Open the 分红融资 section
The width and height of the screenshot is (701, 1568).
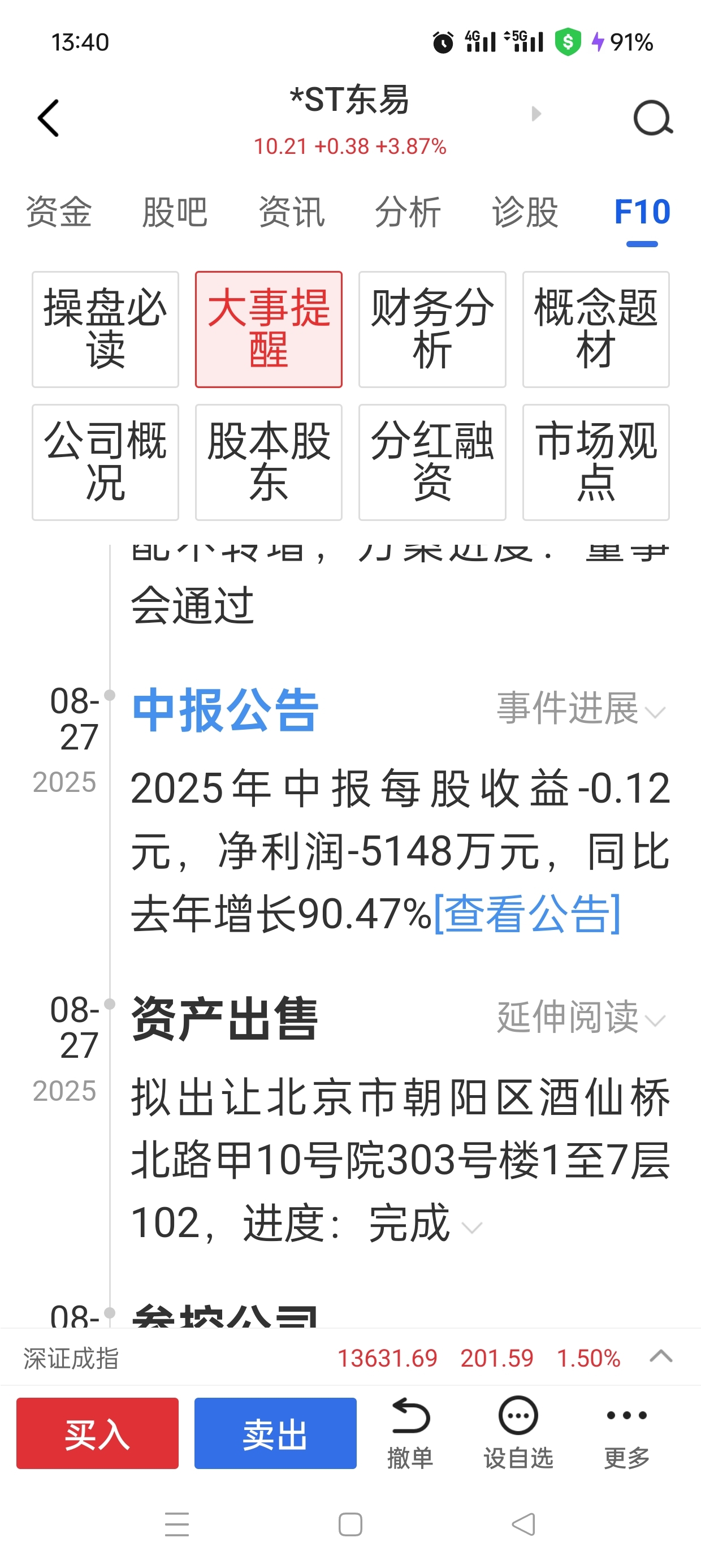pyautogui.click(x=432, y=462)
